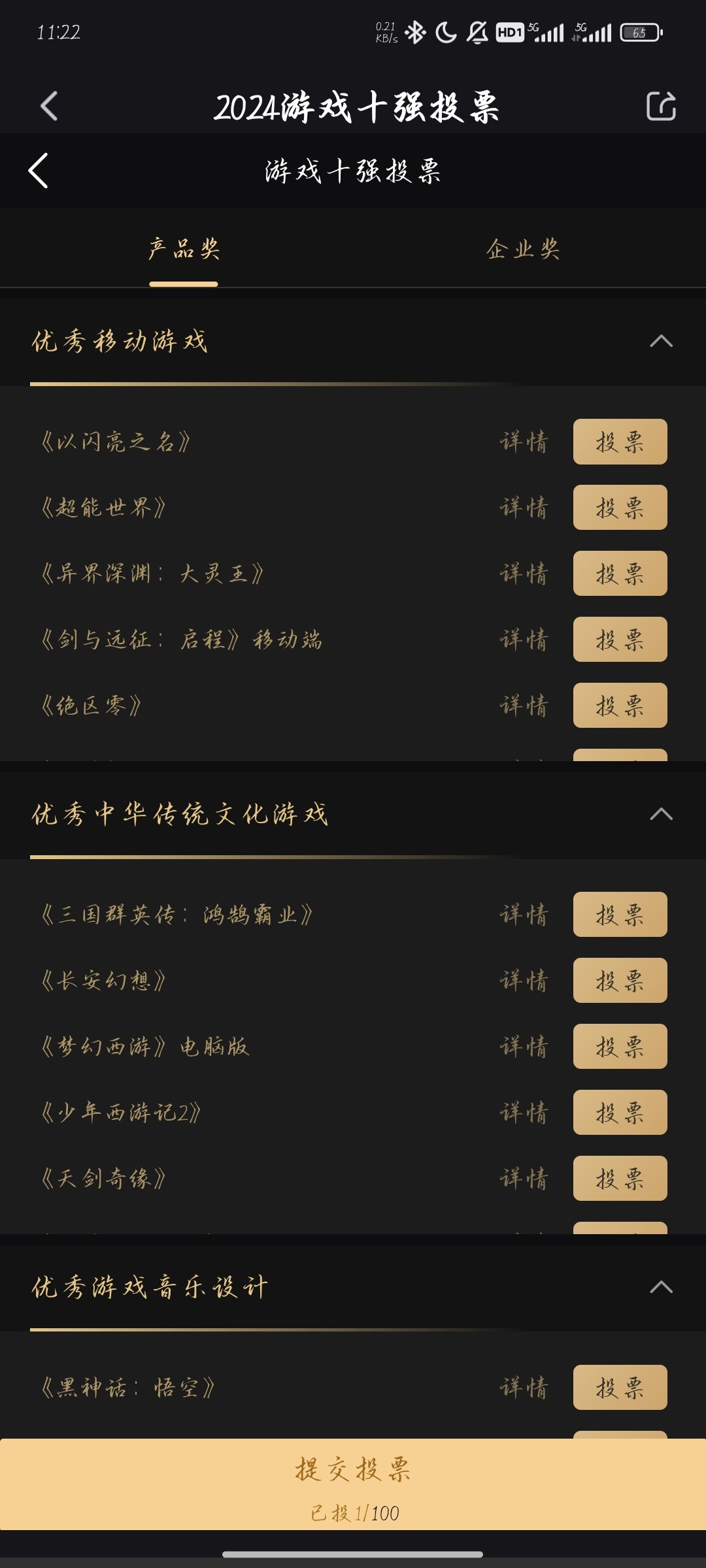Tap the share icon in the top bar
The image size is (706, 1568).
click(661, 106)
